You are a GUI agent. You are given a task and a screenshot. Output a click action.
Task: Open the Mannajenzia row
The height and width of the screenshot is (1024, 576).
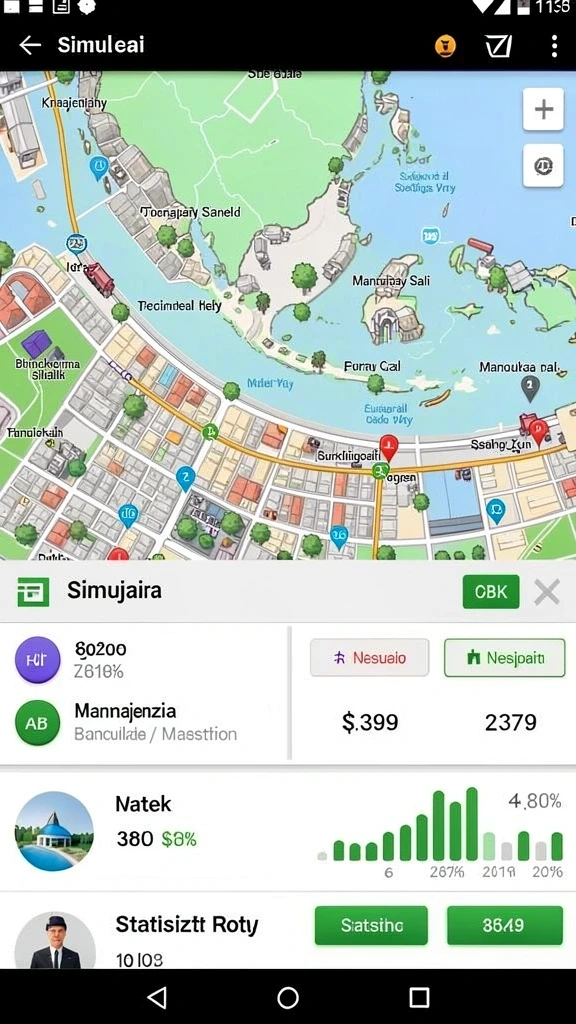[x=144, y=722]
